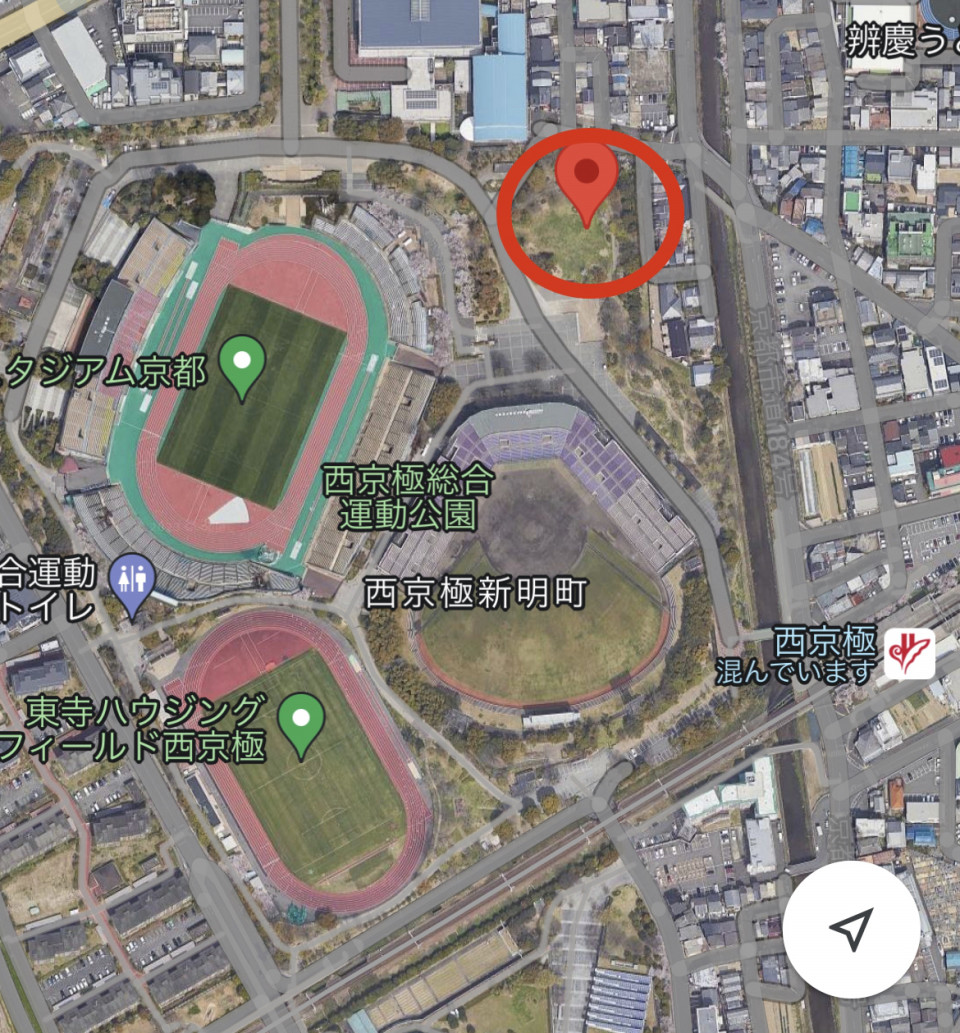
Task: Open the 西京極 station marker
Action: [x=909, y=654]
